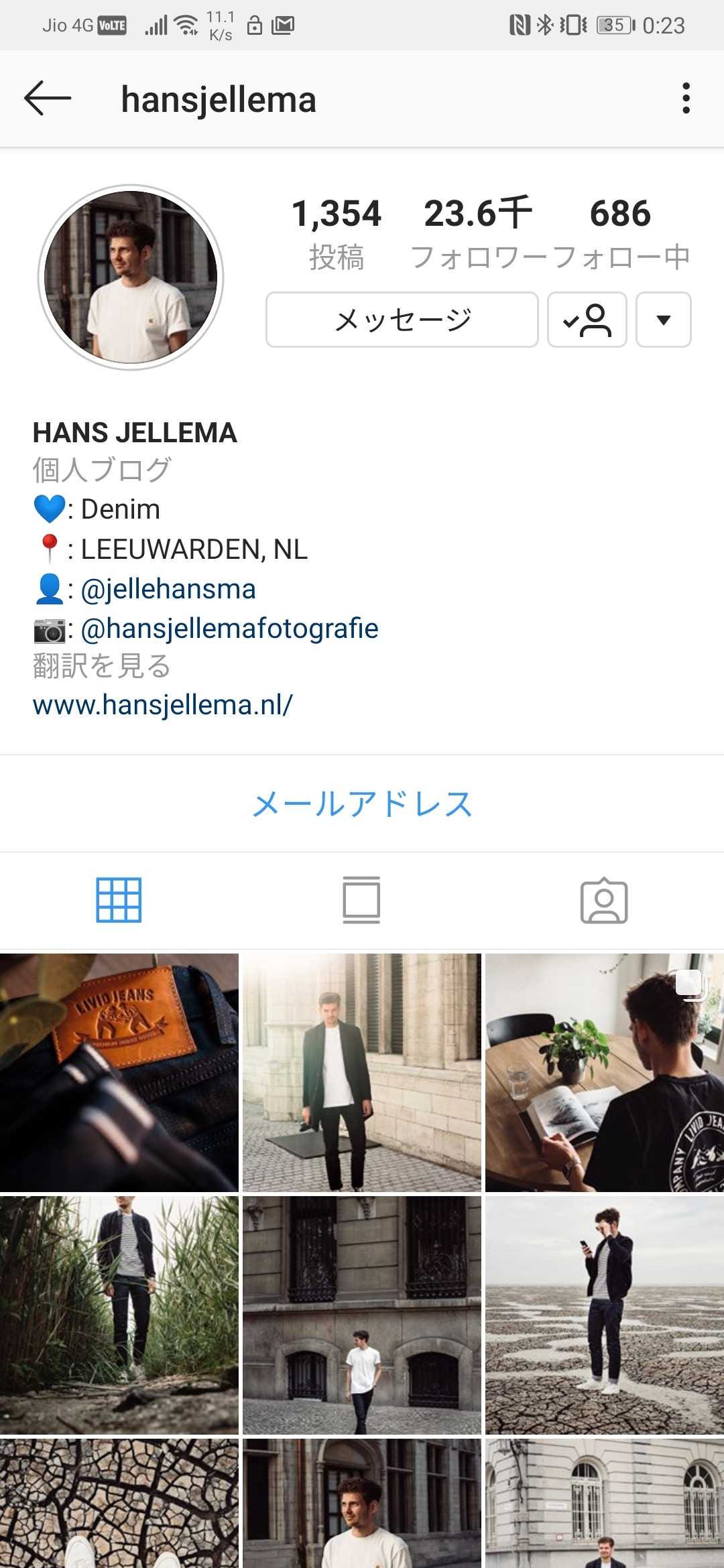Open the post of man on cracked mudflat
Screen dimensions: 724x1568
point(604,1315)
